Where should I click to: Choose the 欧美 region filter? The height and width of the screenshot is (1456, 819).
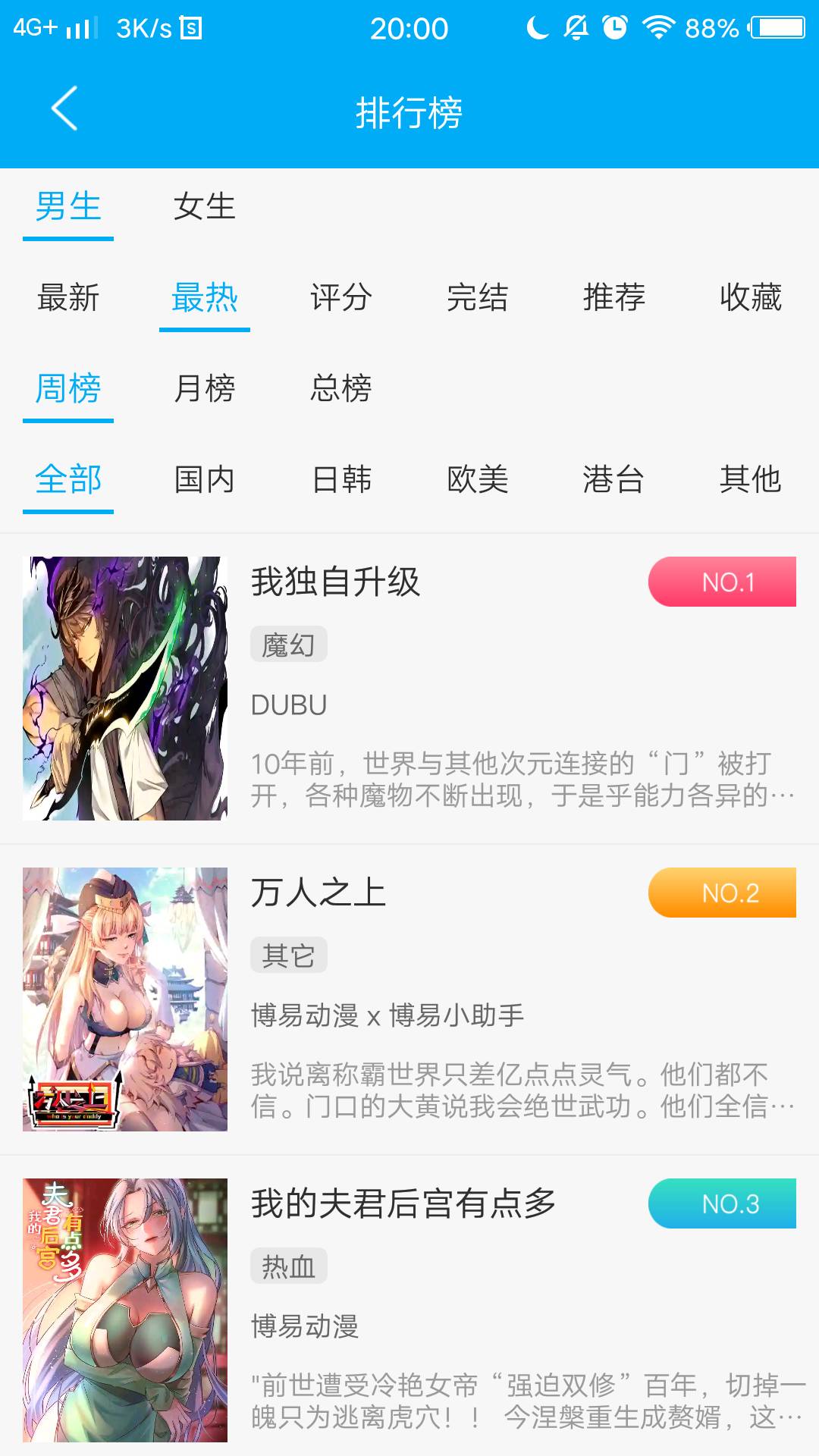point(477,479)
